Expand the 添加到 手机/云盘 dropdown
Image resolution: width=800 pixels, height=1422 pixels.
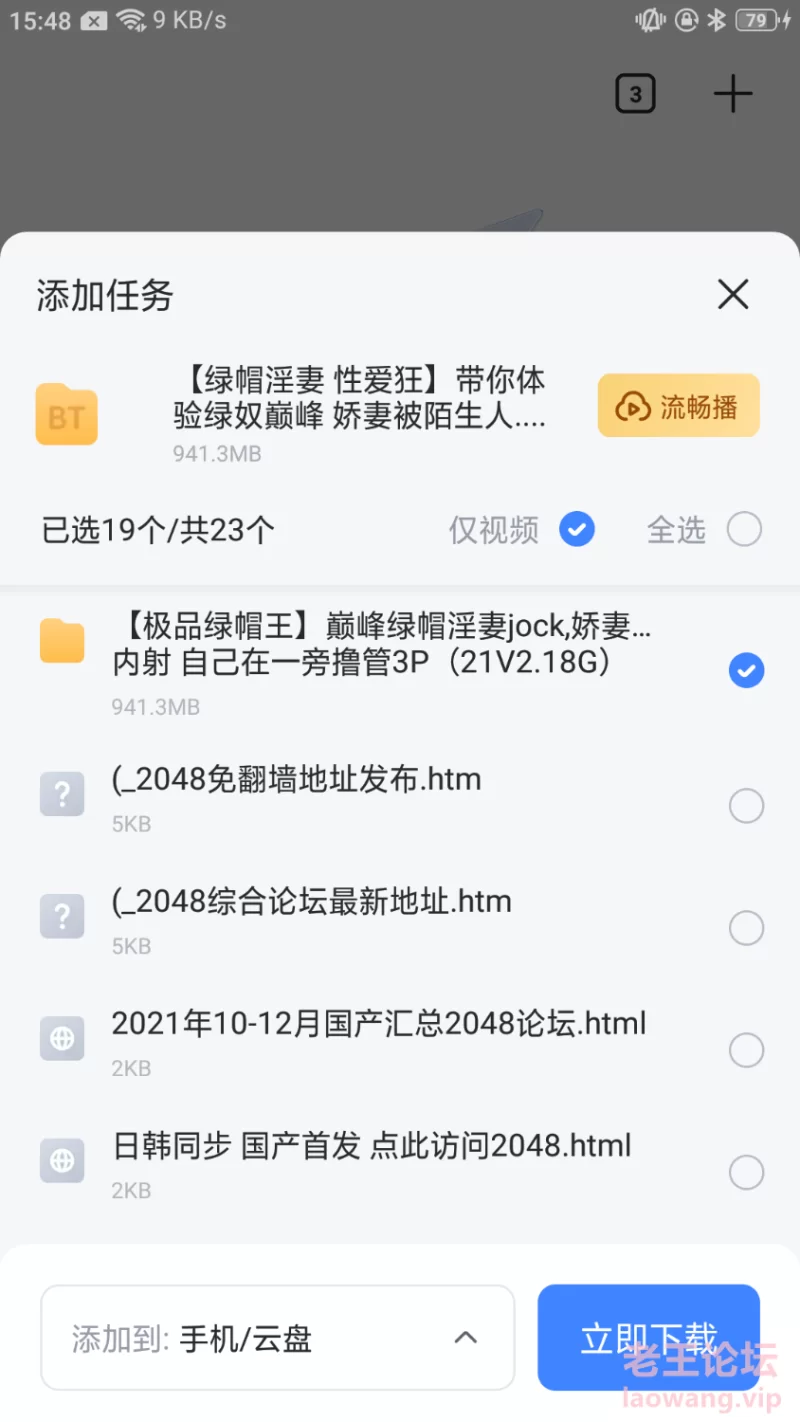[278, 1338]
